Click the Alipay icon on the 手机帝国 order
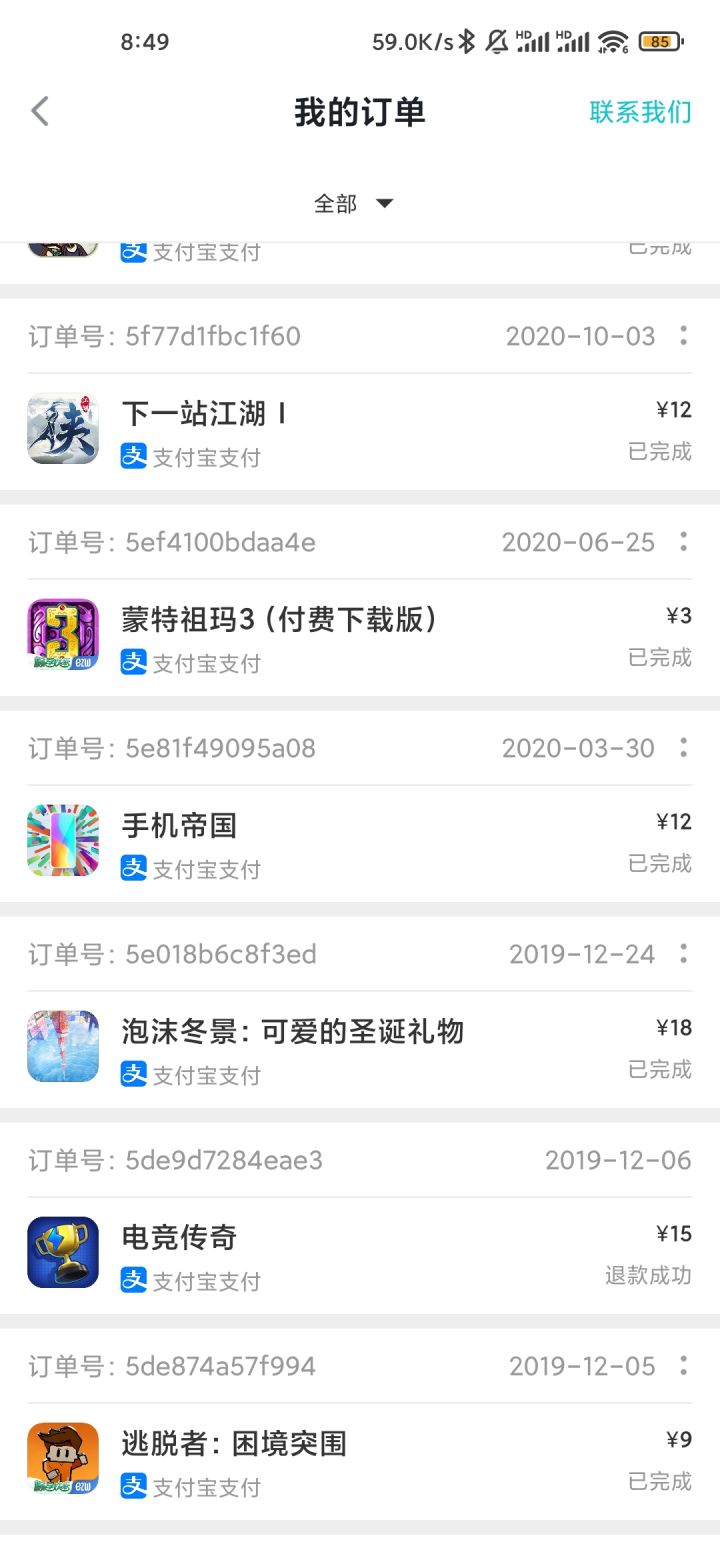Image resolution: width=720 pixels, height=1560 pixels. (x=131, y=868)
